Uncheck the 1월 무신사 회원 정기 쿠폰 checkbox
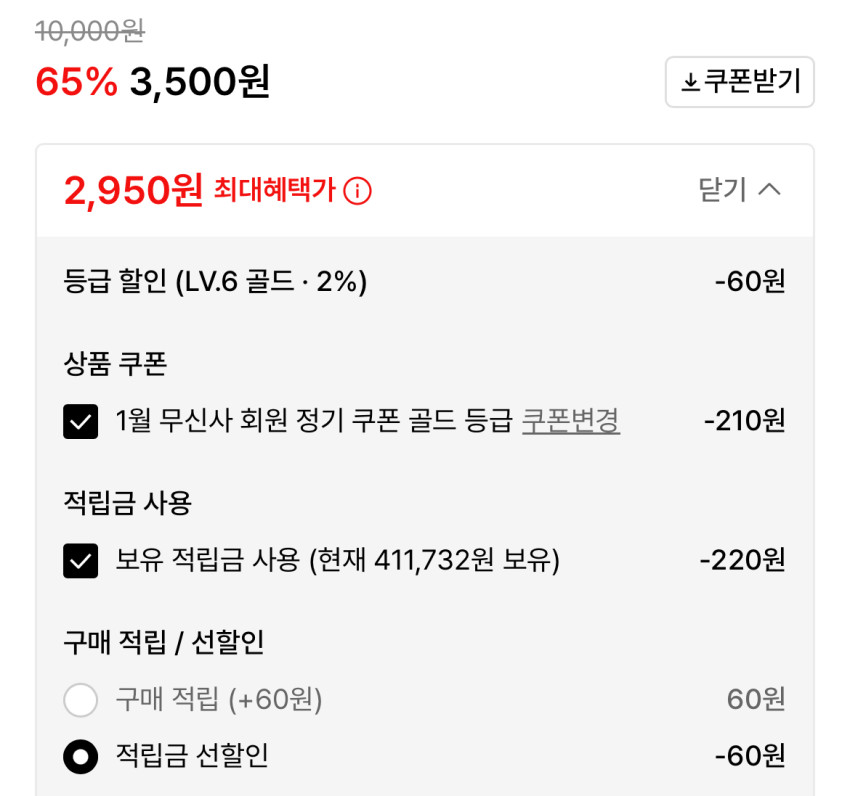The width and height of the screenshot is (850, 796). tap(81, 421)
